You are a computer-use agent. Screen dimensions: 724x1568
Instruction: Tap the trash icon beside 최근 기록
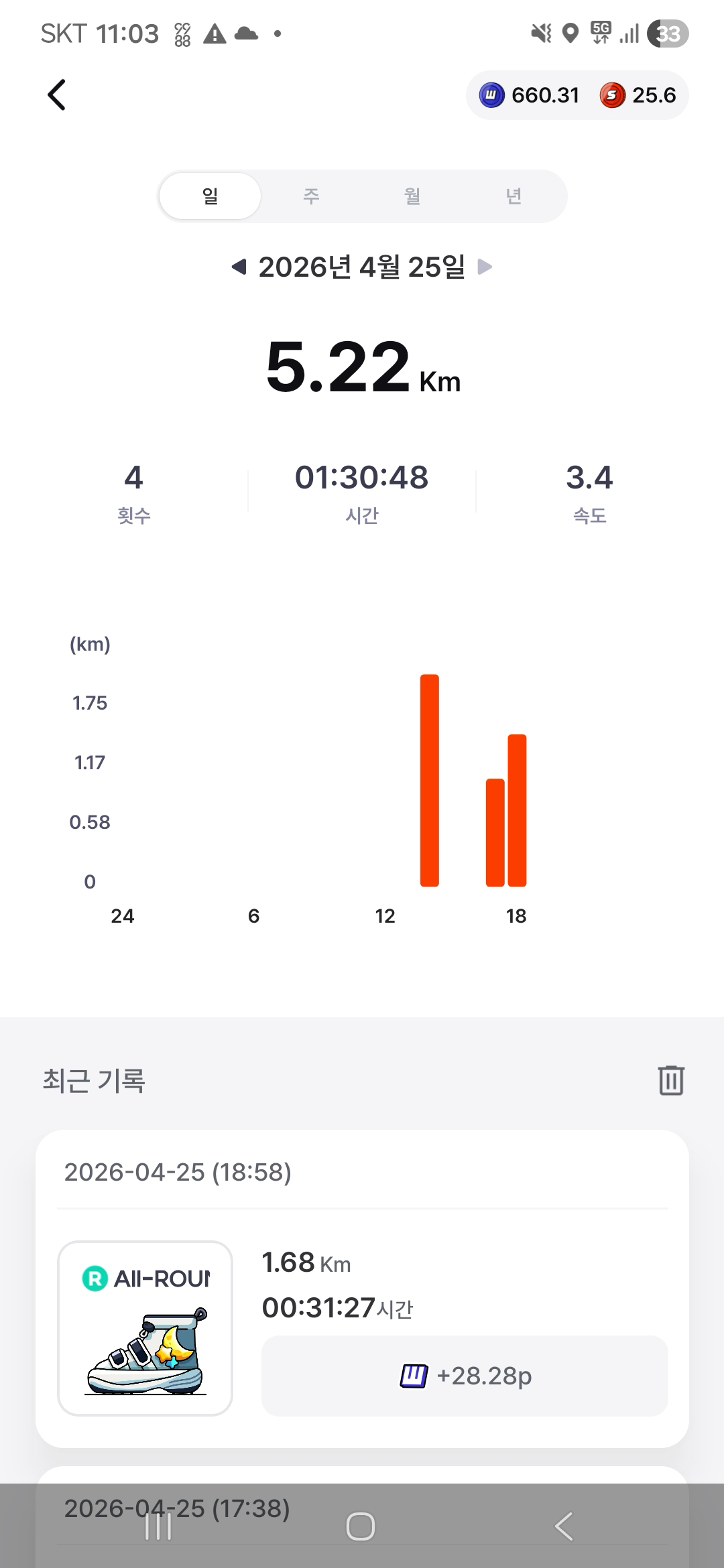coord(670,1080)
